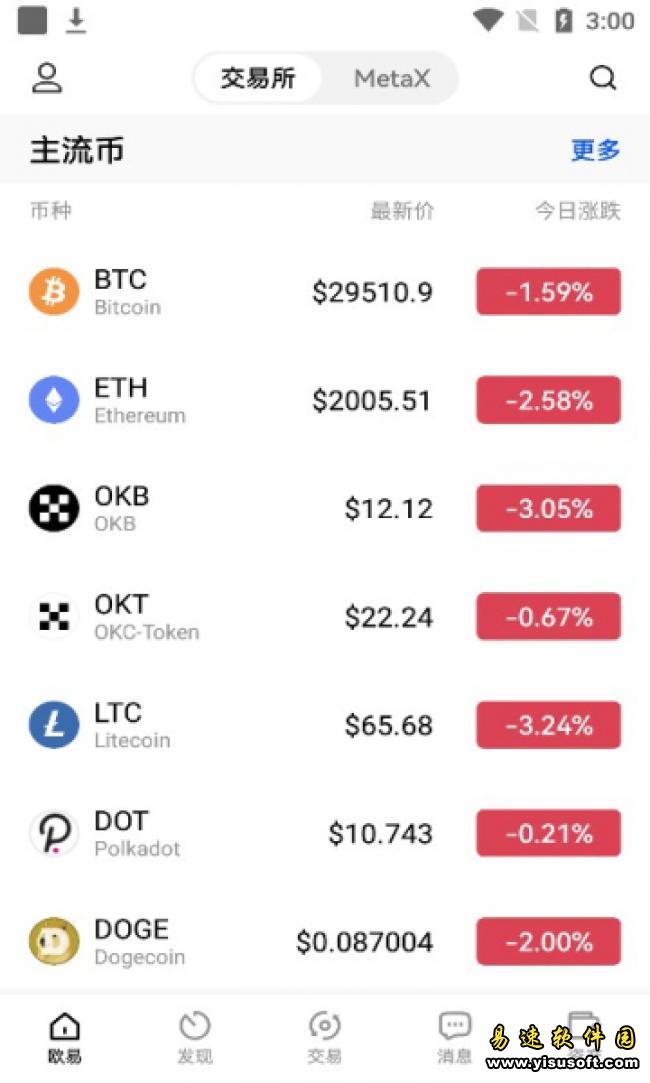Open the LTC Litecoin row
The width and height of the screenshot is (650, 1083).
(325, 725)
